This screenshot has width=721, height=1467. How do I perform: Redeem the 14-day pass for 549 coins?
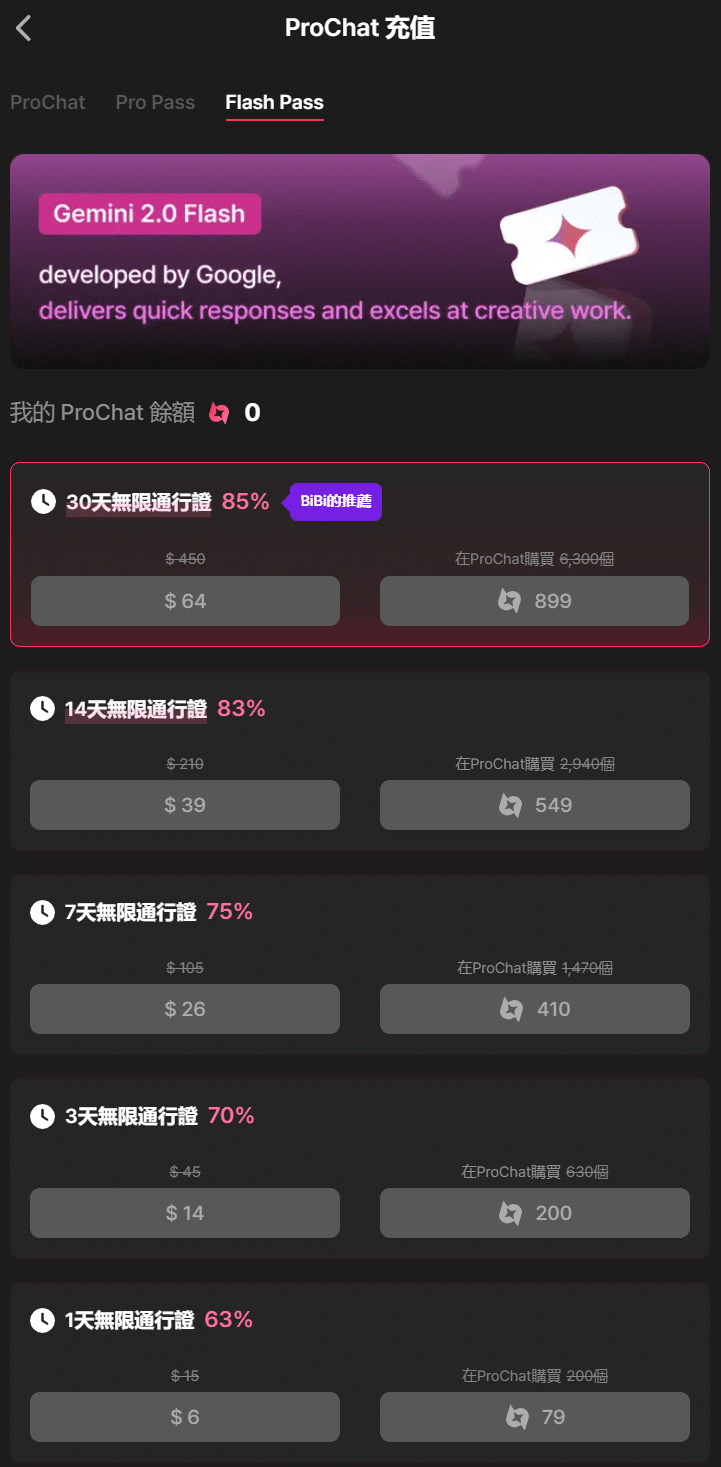[x=534, y=805]
